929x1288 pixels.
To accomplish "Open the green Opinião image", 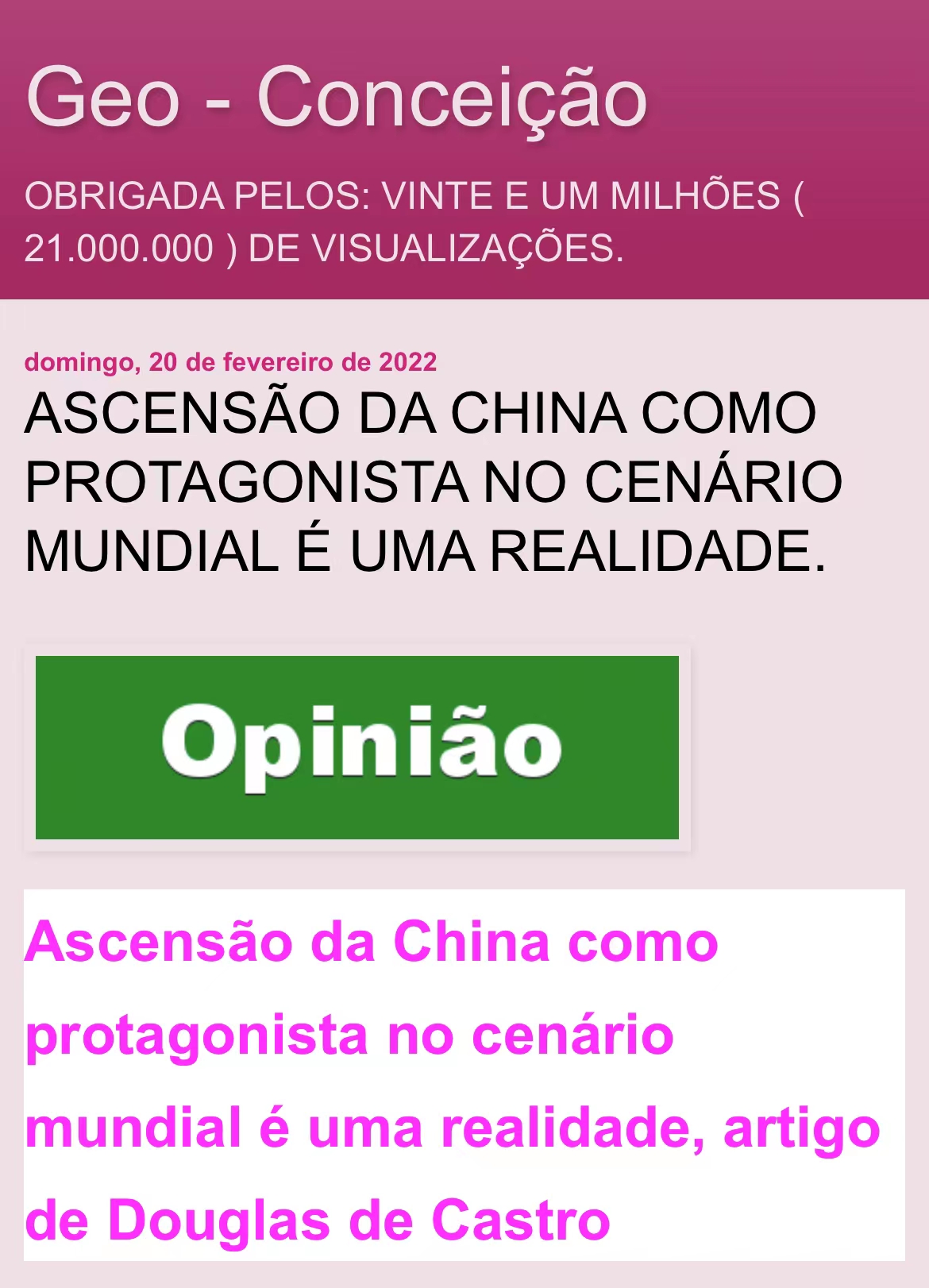I will 357,747.
